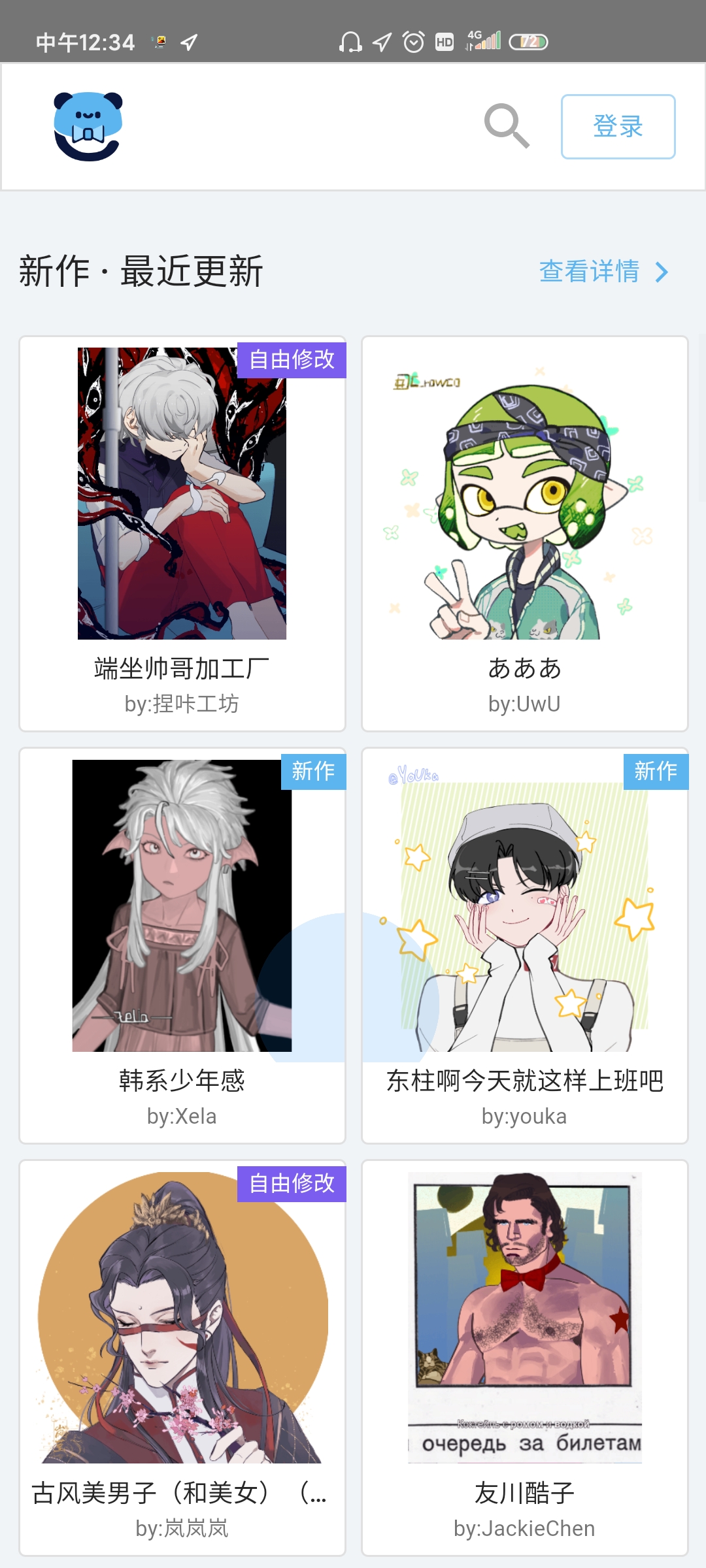The image size is (706, 1568).
Task: Open 东柱啊今天就这样上班吧 by youka
Action: pyautogui.click(x=525, y=945)
